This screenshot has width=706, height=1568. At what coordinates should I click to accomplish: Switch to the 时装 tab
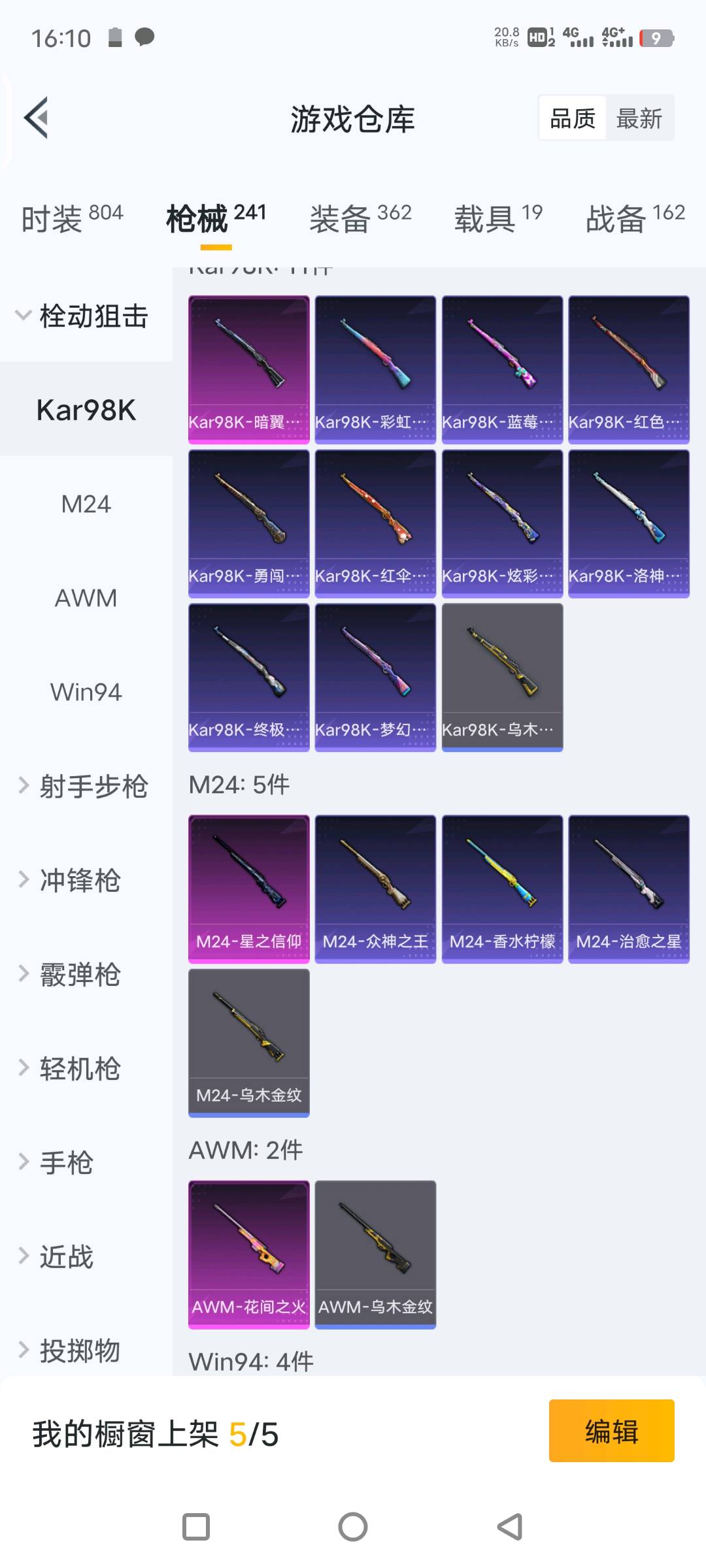coord(72,218)
